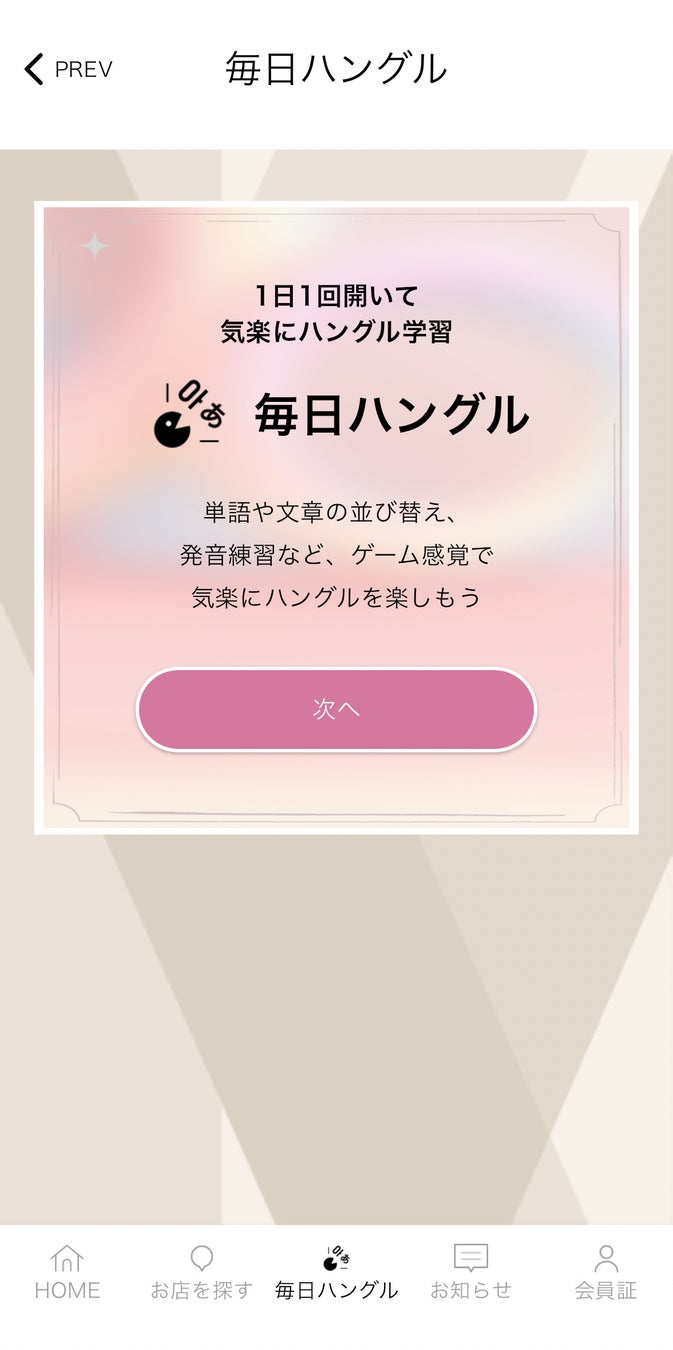
Task: Switch to the 会員証 tab
Action: click(x=605, y=1272)
